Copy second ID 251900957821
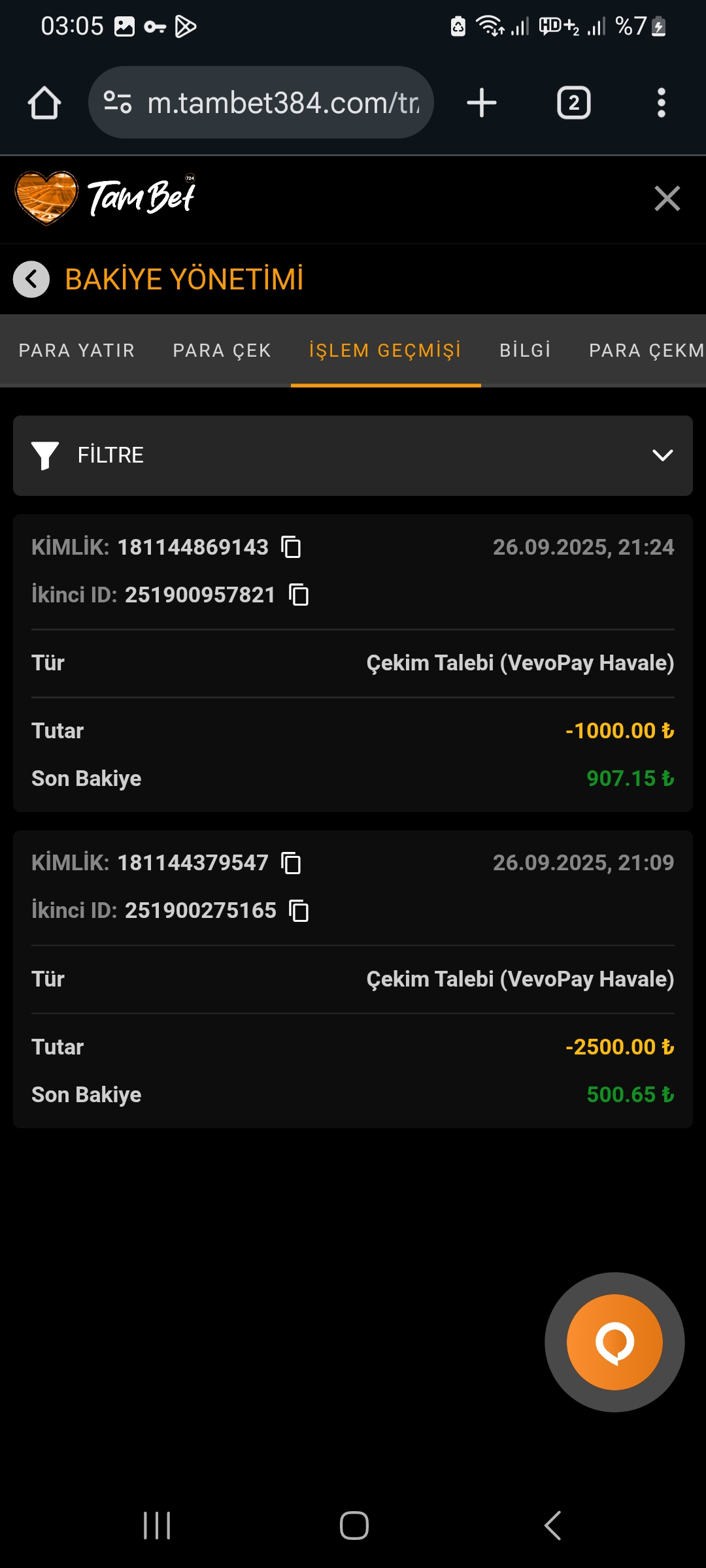 pyautogui.click(x=299, y=595)
